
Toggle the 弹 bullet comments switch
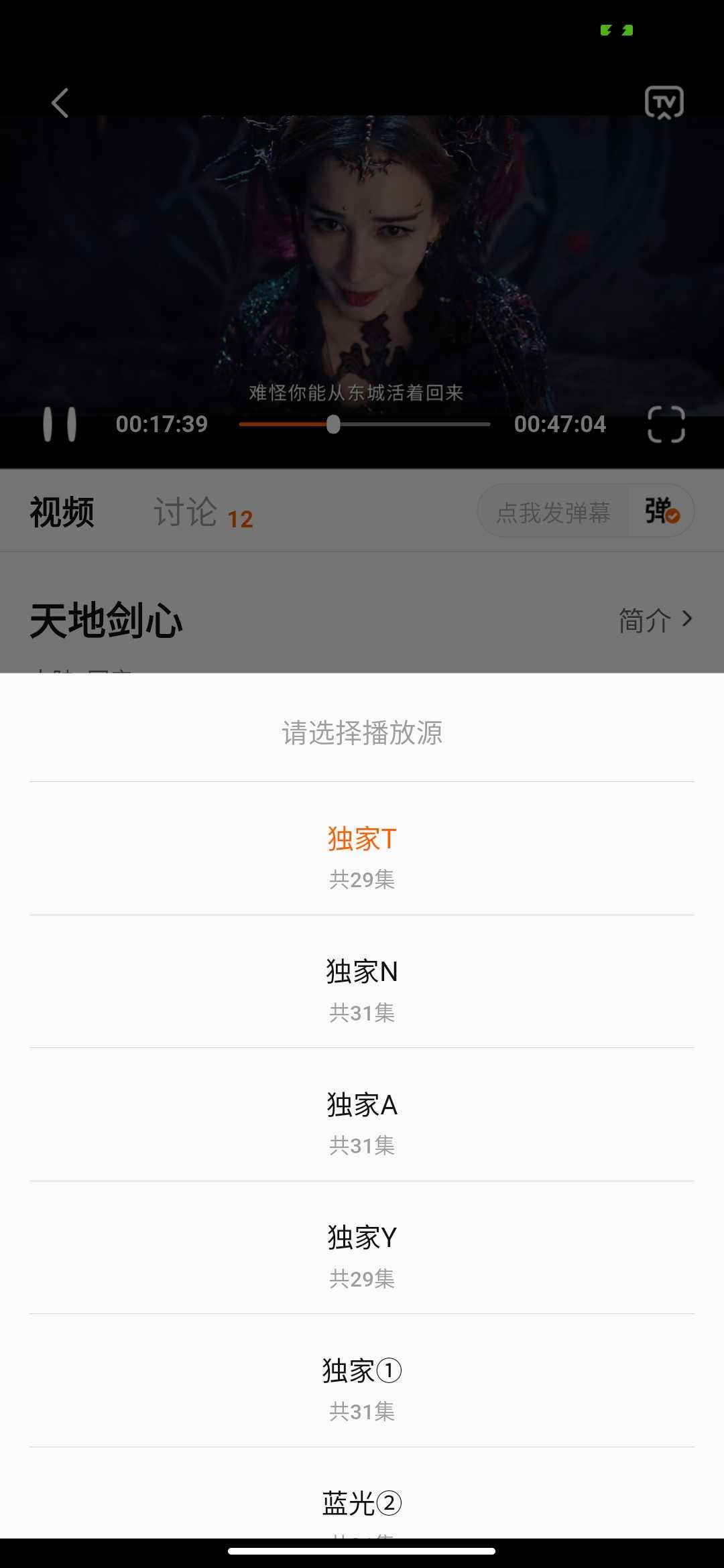tap(662, 511)
